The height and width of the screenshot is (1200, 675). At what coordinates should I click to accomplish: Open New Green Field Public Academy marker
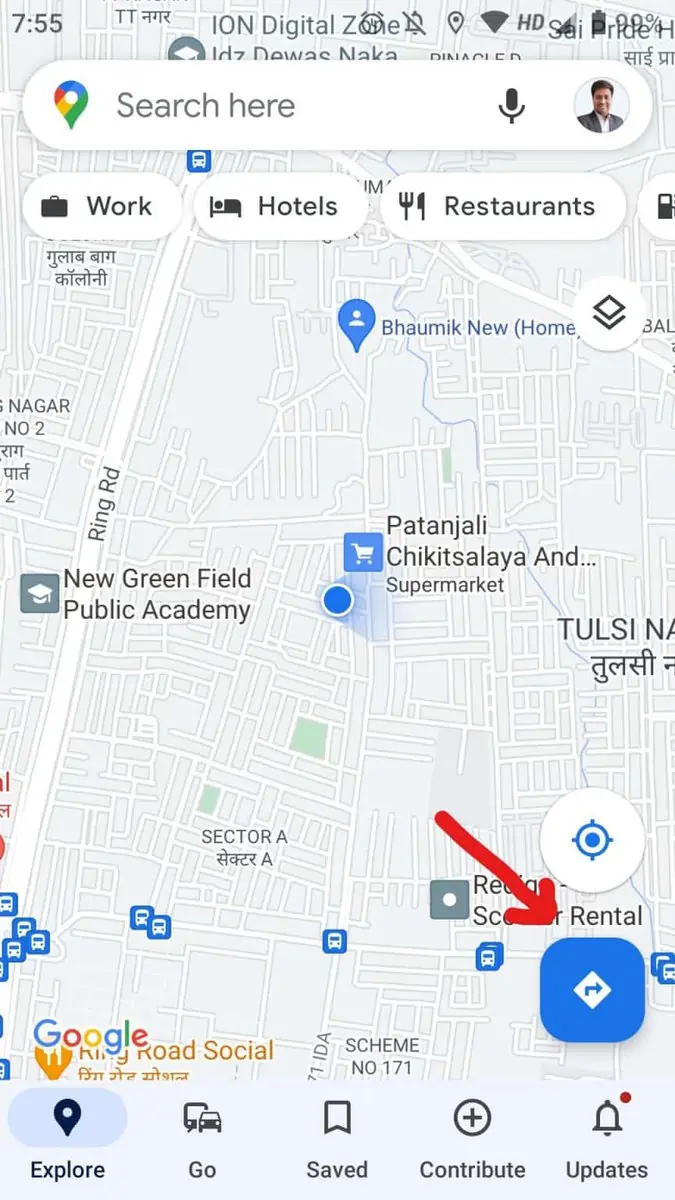click(40, 594)
